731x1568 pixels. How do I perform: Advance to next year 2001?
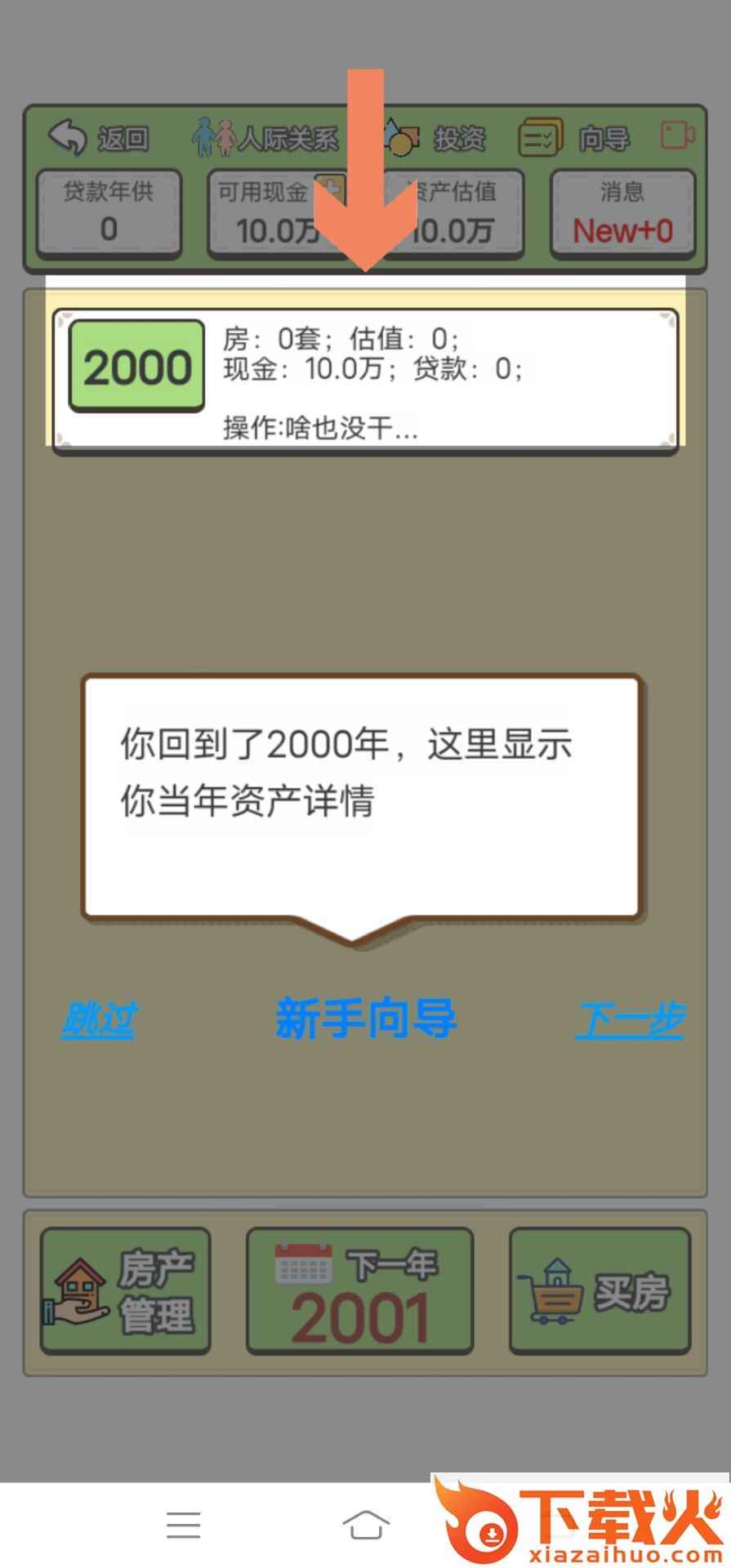(360, 1291)
